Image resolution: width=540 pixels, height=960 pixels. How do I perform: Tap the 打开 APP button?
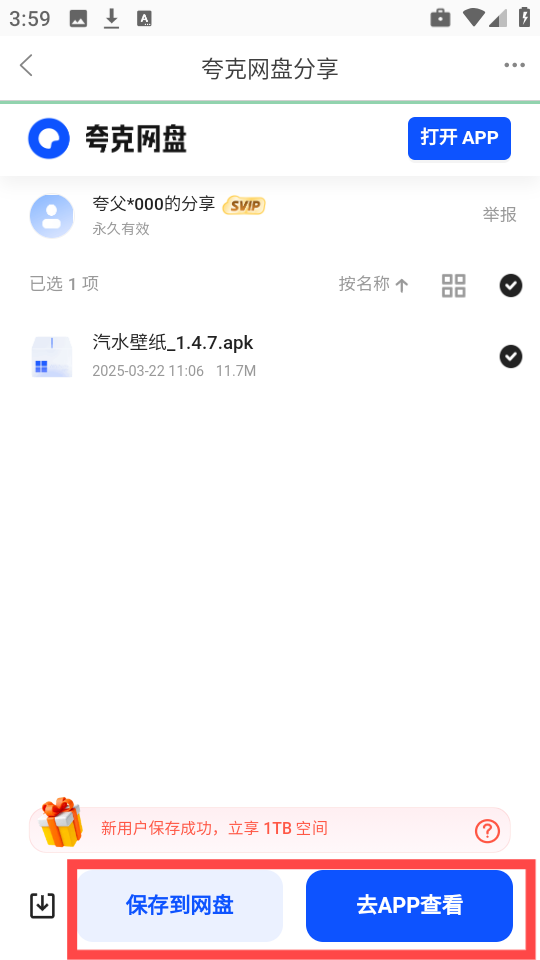459,138
